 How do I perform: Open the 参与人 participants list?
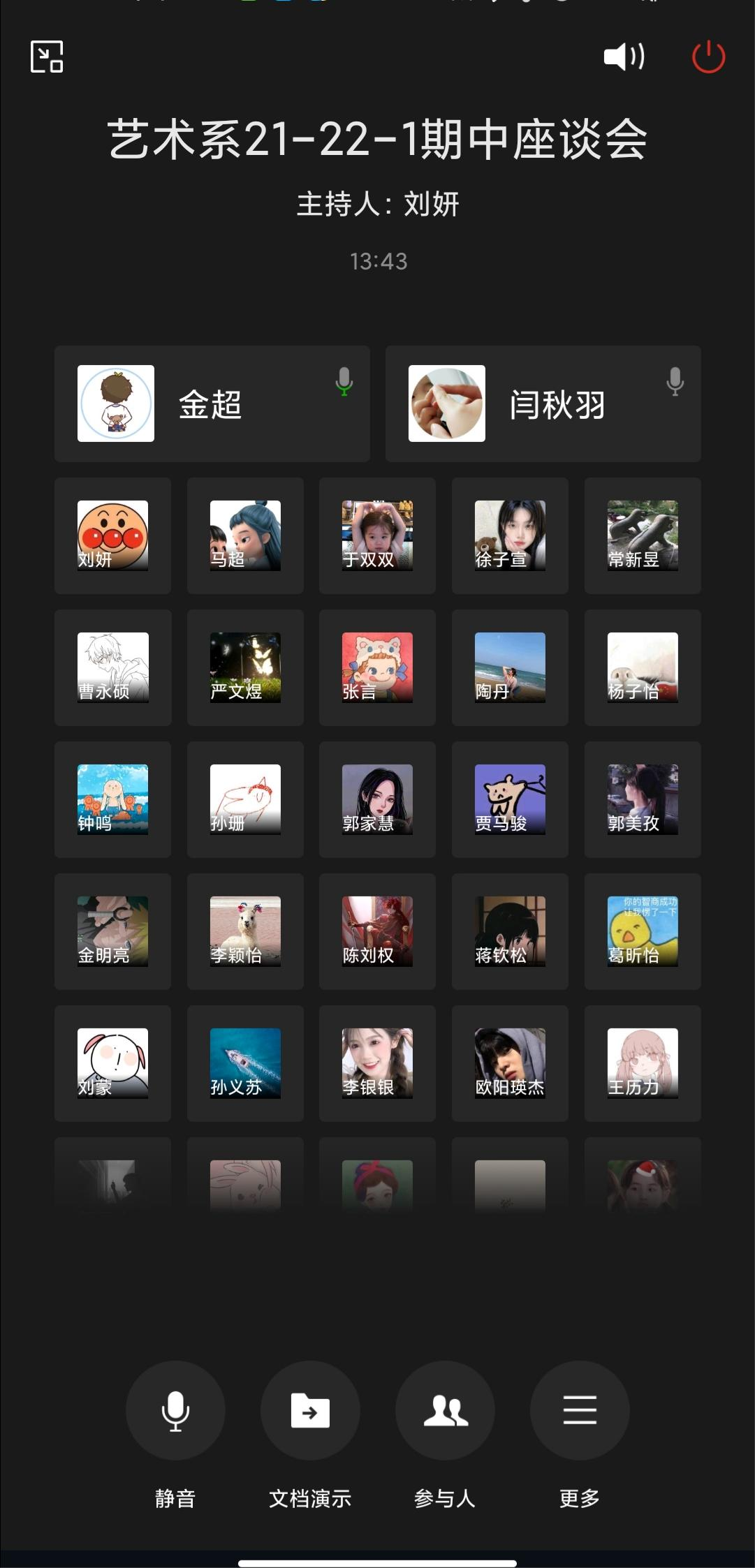[445, 1411]
